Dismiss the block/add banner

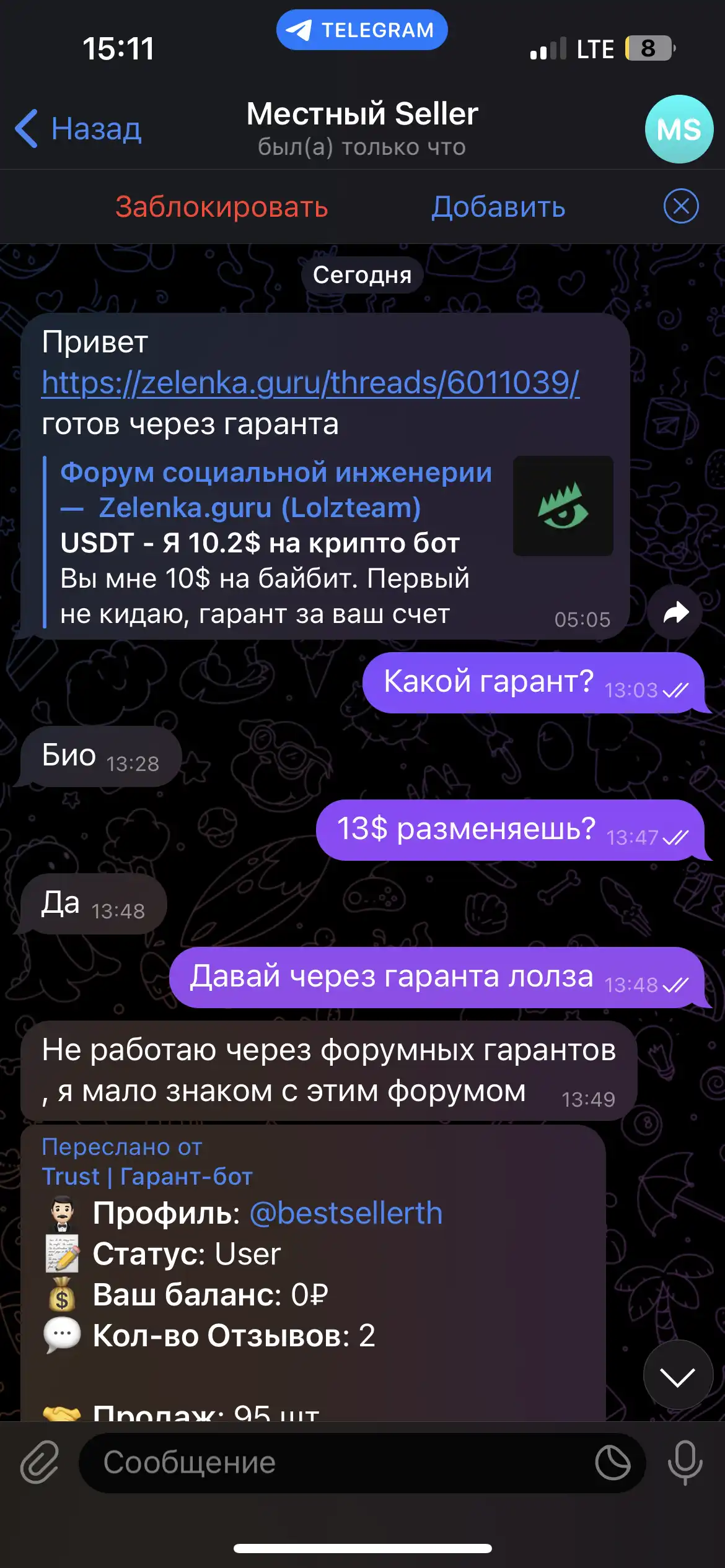[681, 206]
